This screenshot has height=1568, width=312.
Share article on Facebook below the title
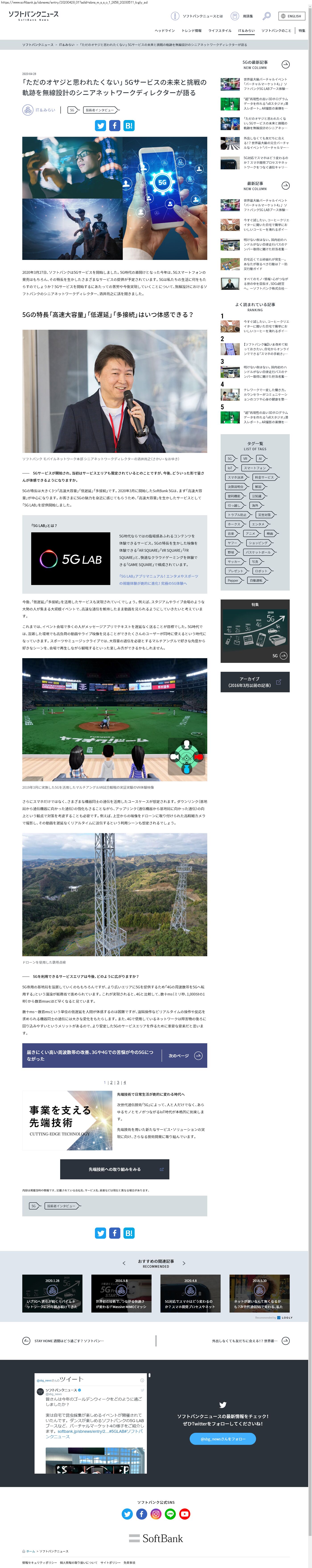pos(114,125)
